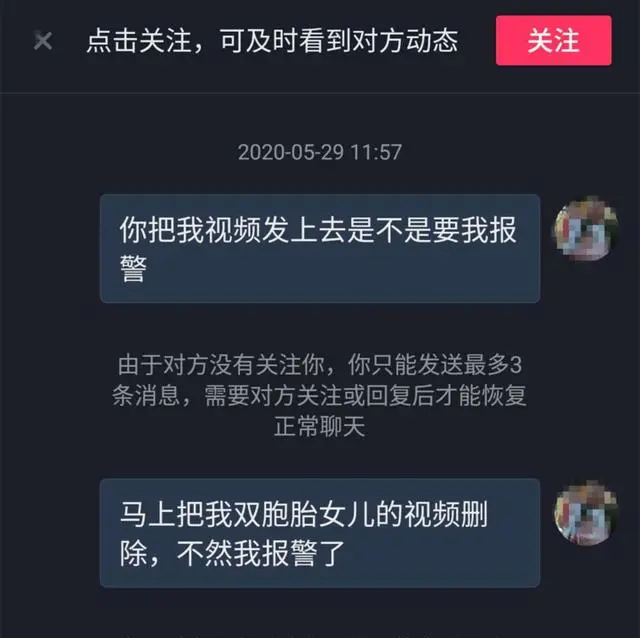Dismiss the follow suggestion banner
The width and height of the screenshot is (640, 638).
(43, 41)
